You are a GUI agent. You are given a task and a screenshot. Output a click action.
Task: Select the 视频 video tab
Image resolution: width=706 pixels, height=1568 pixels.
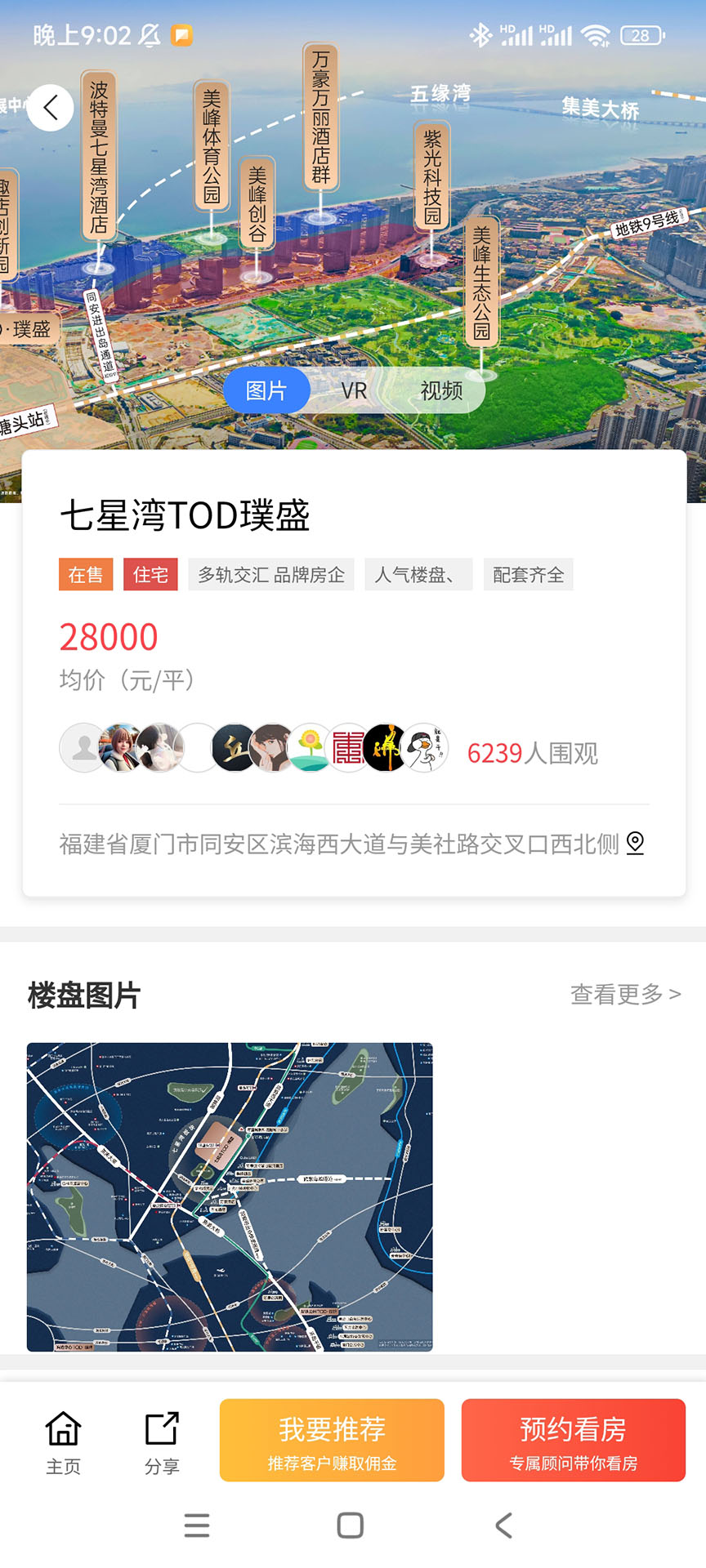(441, 390)
